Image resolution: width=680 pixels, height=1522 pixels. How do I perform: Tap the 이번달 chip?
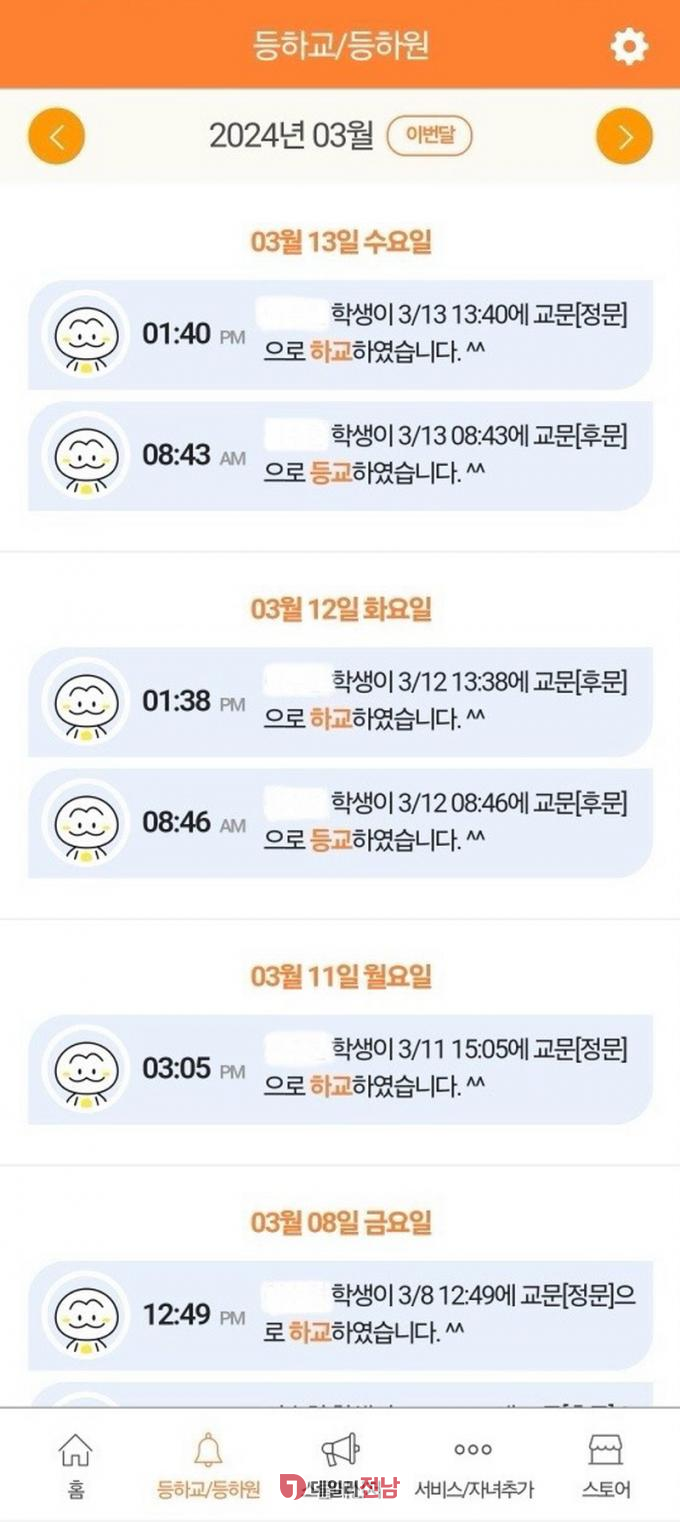429,136
